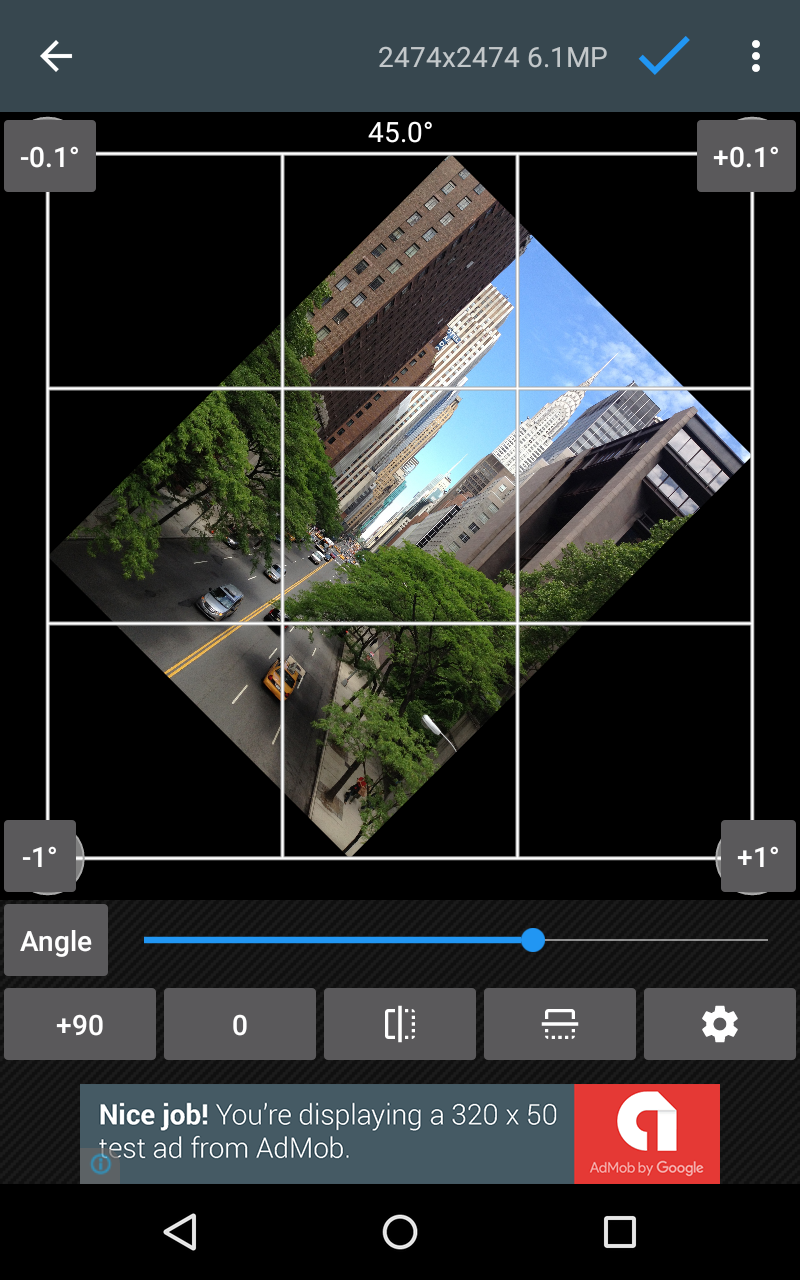
Task: Increase angle by 1 degree
Action: (x=758, y=856)
